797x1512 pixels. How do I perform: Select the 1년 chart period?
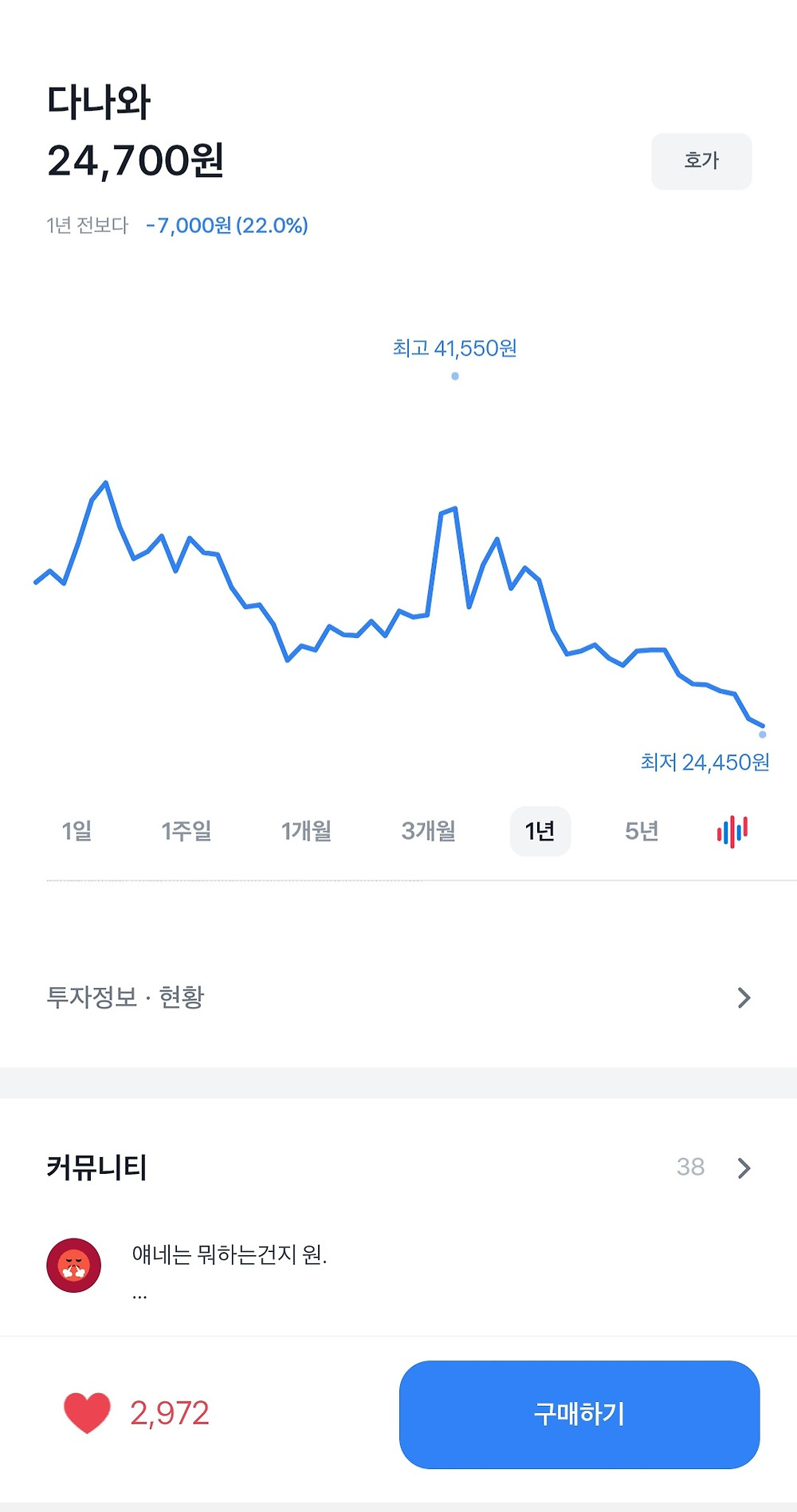tap(540, 831)
